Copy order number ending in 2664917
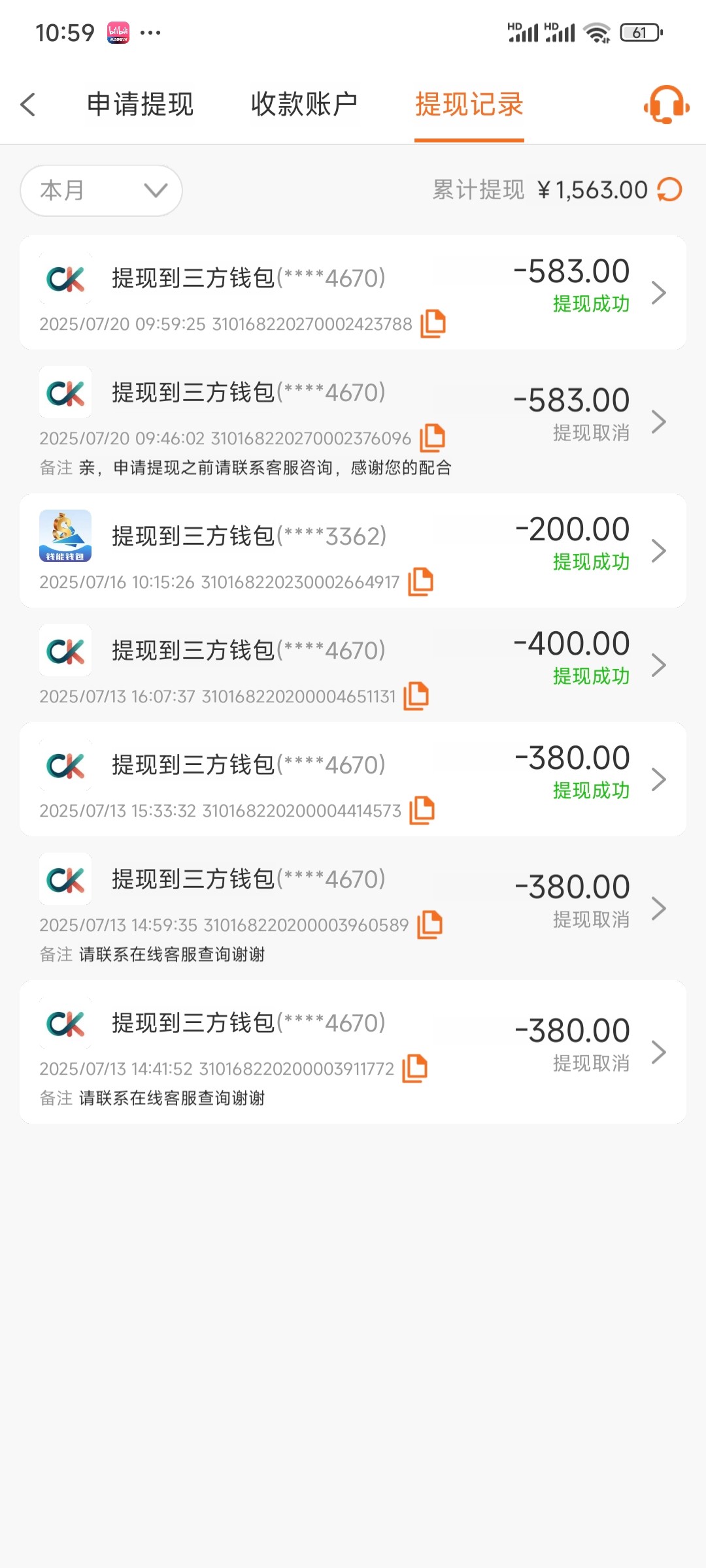 420,581
